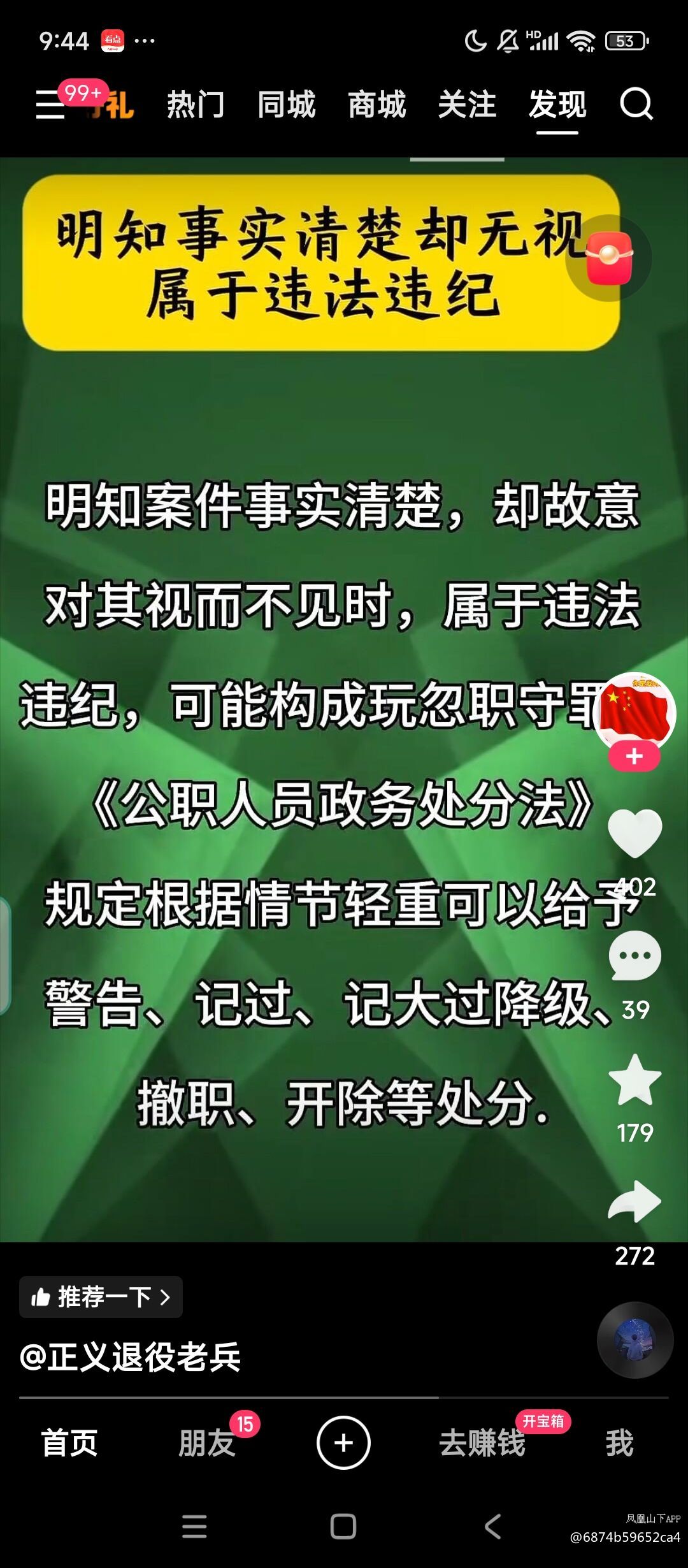Image resolution: width=688 pixels, height=1568 pixels.
Task: Open the 朋友 tab
Action: (x=207, y=1443)
